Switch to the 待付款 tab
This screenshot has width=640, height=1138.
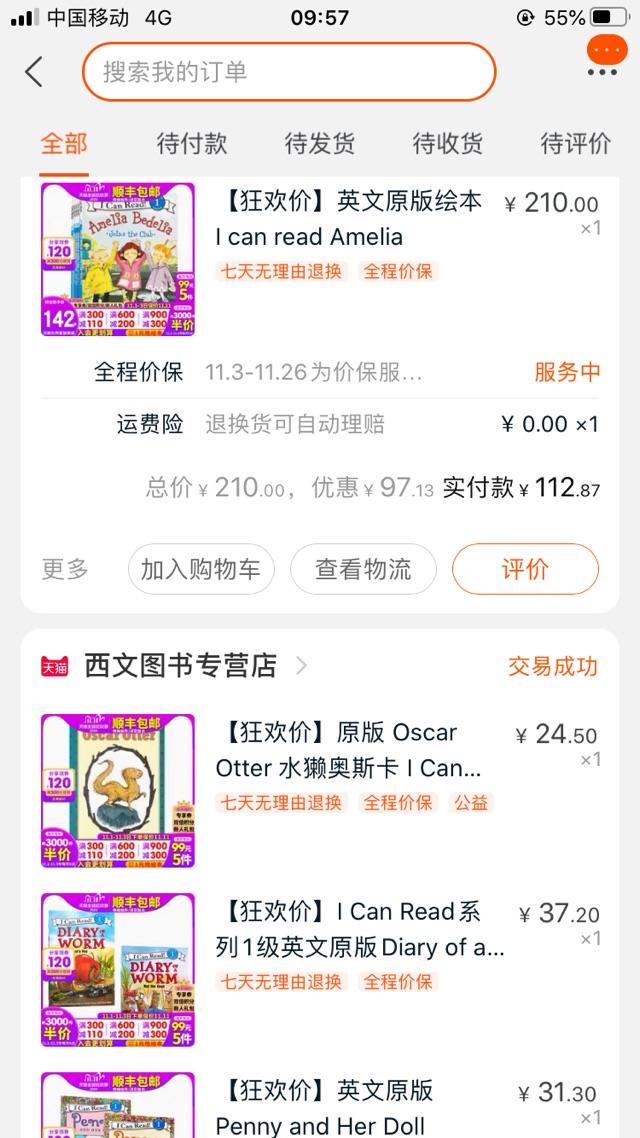[x=192, y=143]
